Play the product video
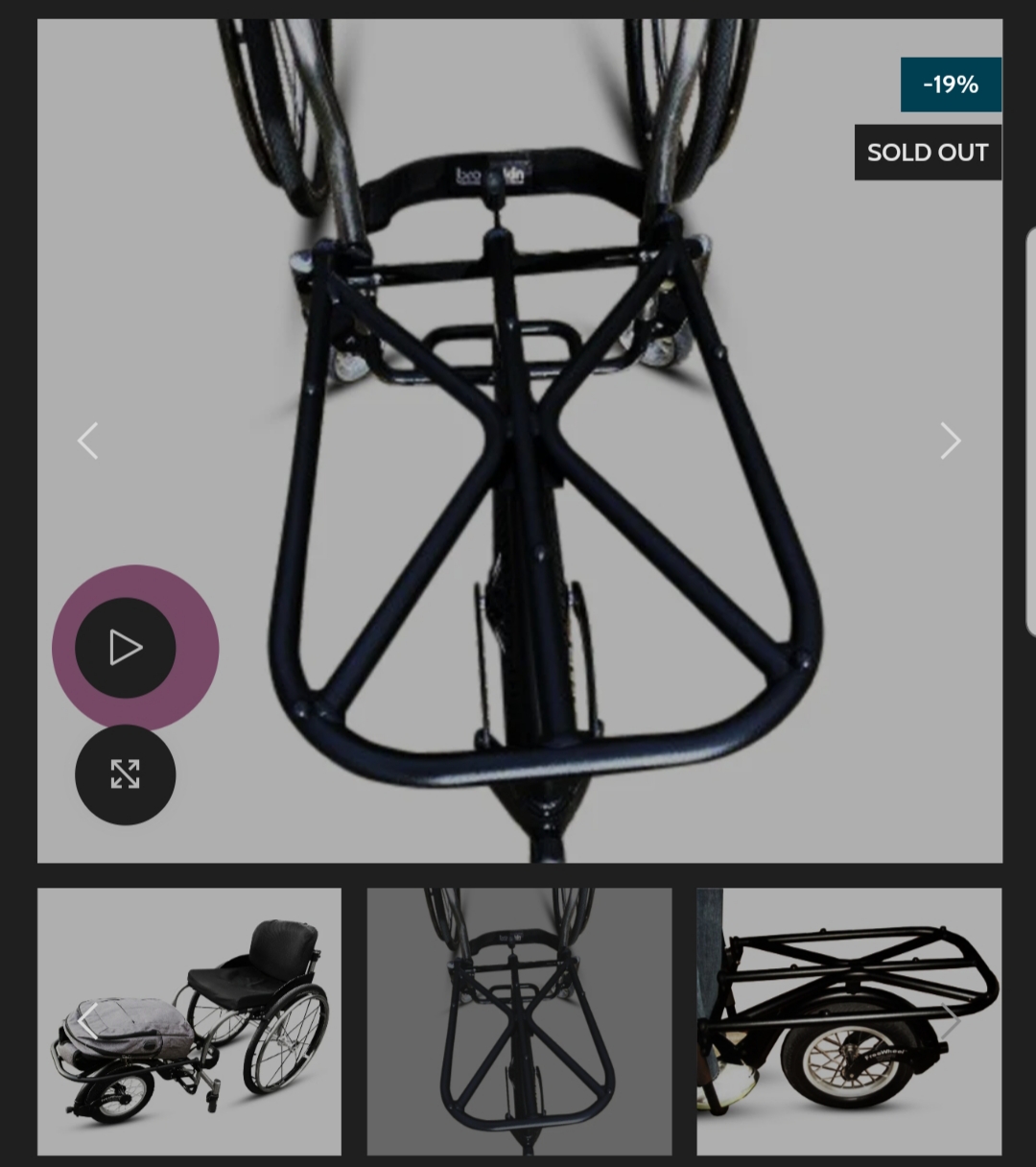This screenshot has width=1036, height=1167. 126,648
